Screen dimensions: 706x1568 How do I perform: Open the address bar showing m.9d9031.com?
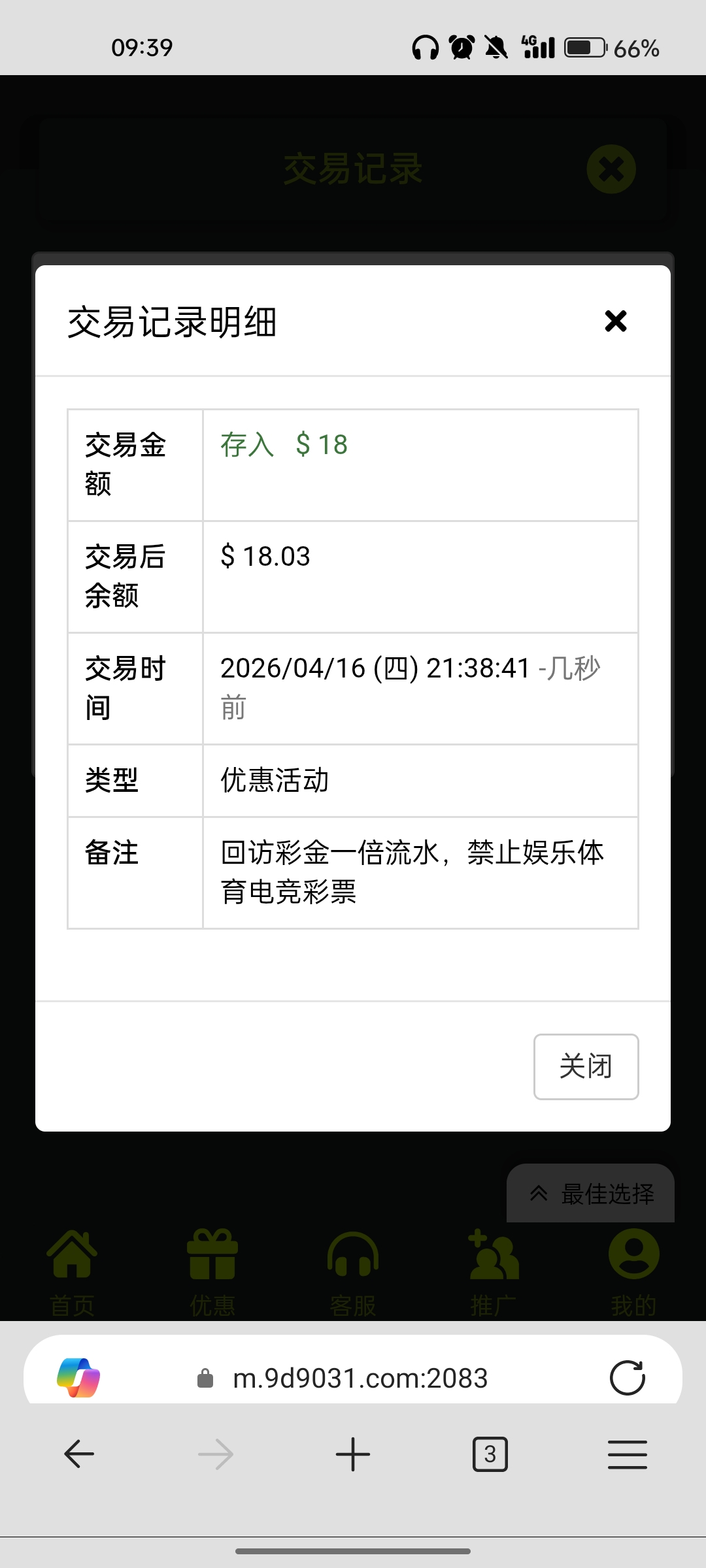click(x=360, y=1378)
